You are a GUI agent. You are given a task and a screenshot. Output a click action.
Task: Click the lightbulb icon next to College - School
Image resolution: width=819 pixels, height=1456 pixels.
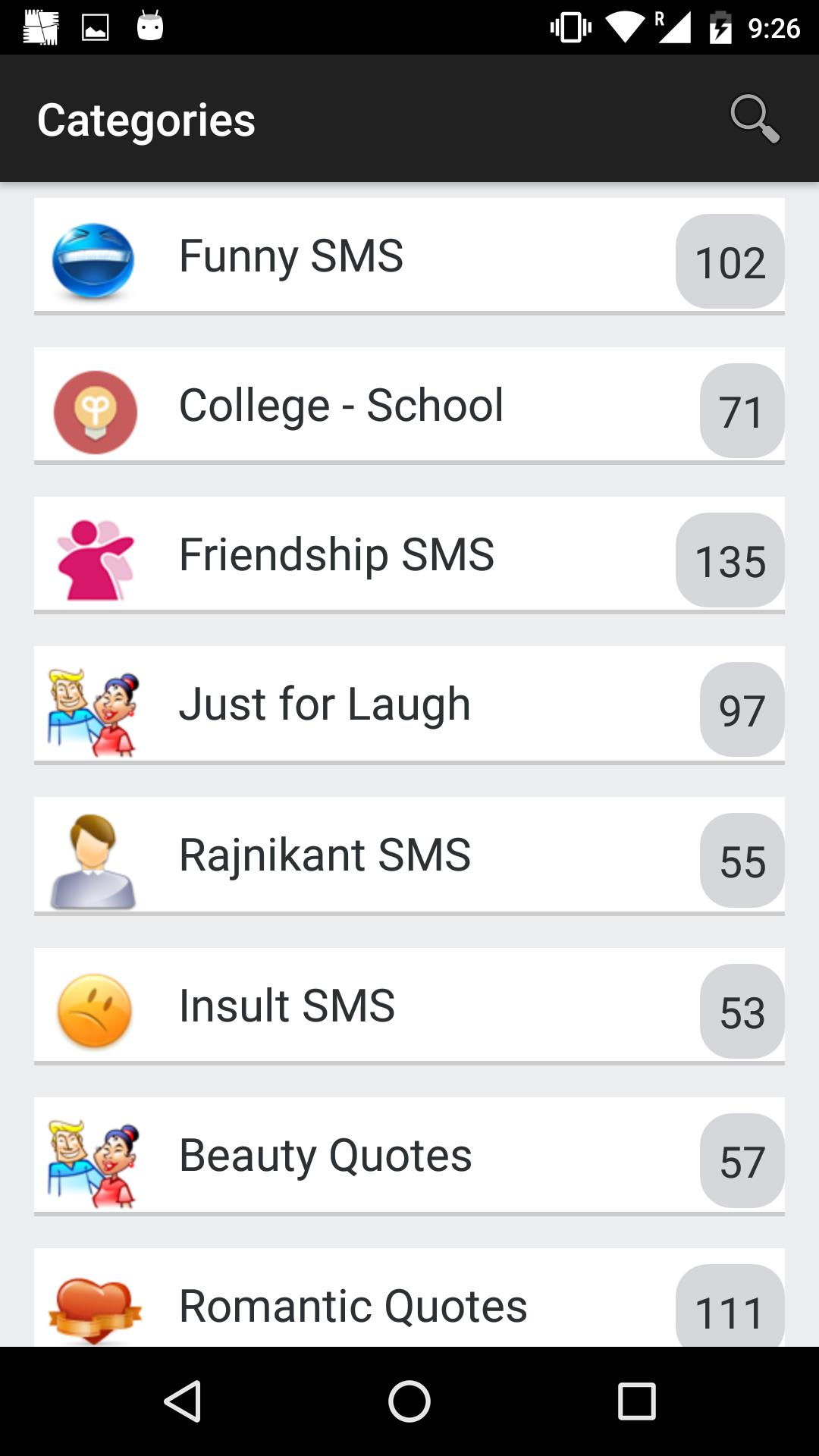coord(93,407)
